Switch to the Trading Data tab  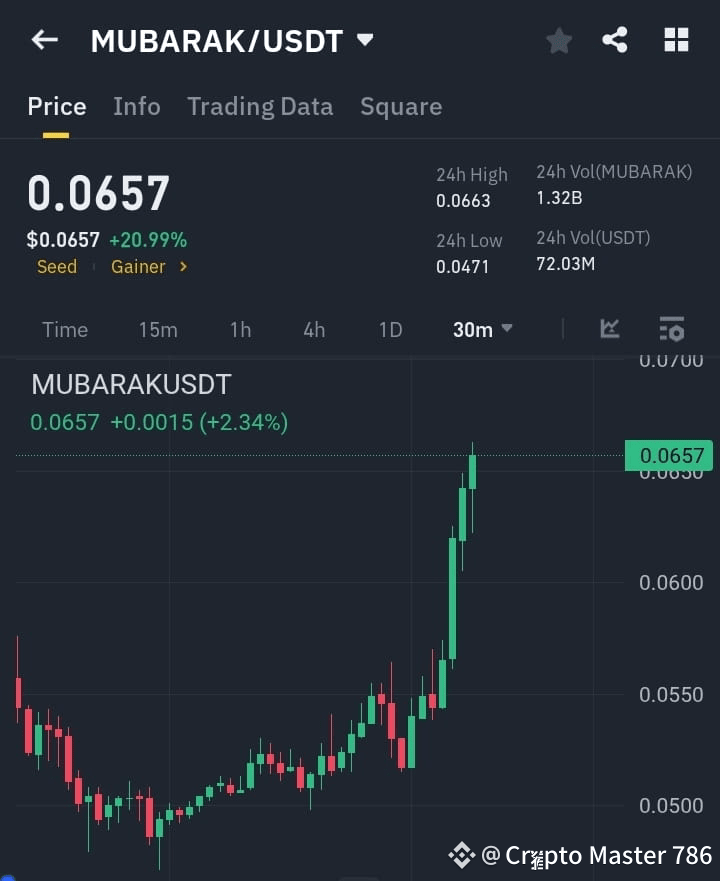[260, 107]
